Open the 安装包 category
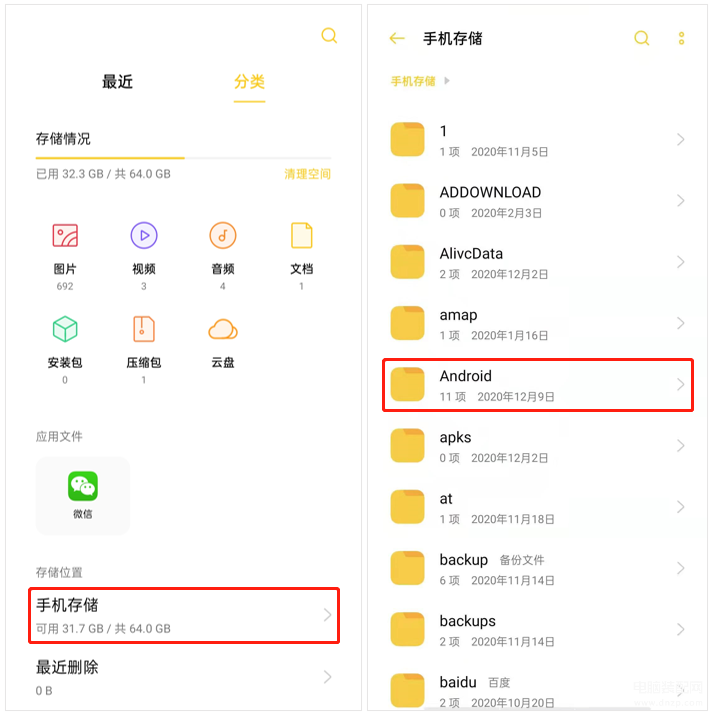Viewport: 713px width, 716px height. (65, 341)
